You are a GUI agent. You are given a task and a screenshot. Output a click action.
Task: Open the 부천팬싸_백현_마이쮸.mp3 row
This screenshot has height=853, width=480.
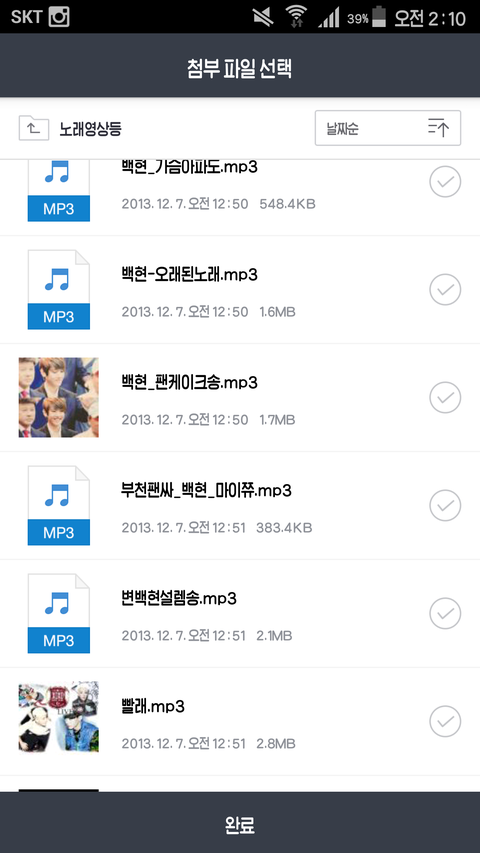(240, 505)
